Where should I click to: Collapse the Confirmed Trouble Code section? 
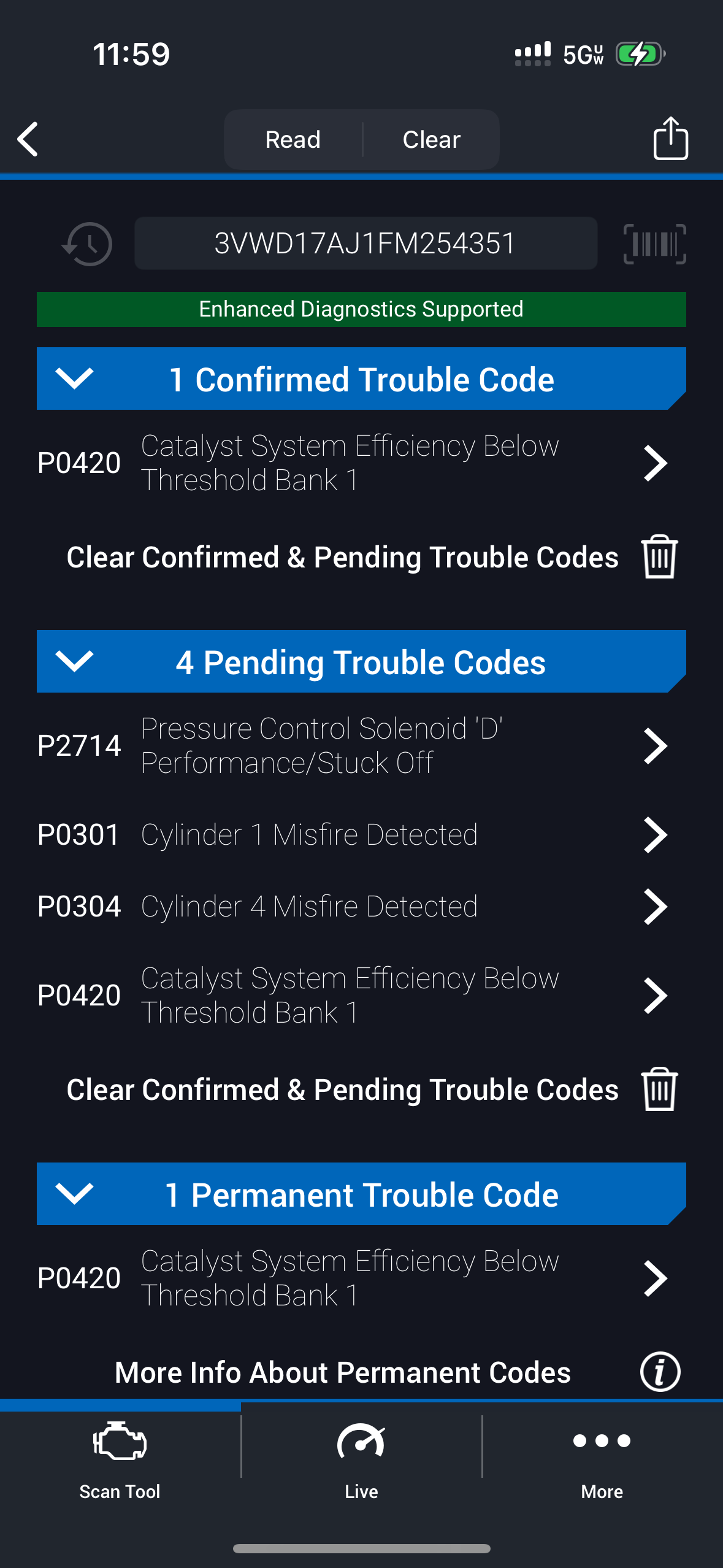[x=74, y=379]
